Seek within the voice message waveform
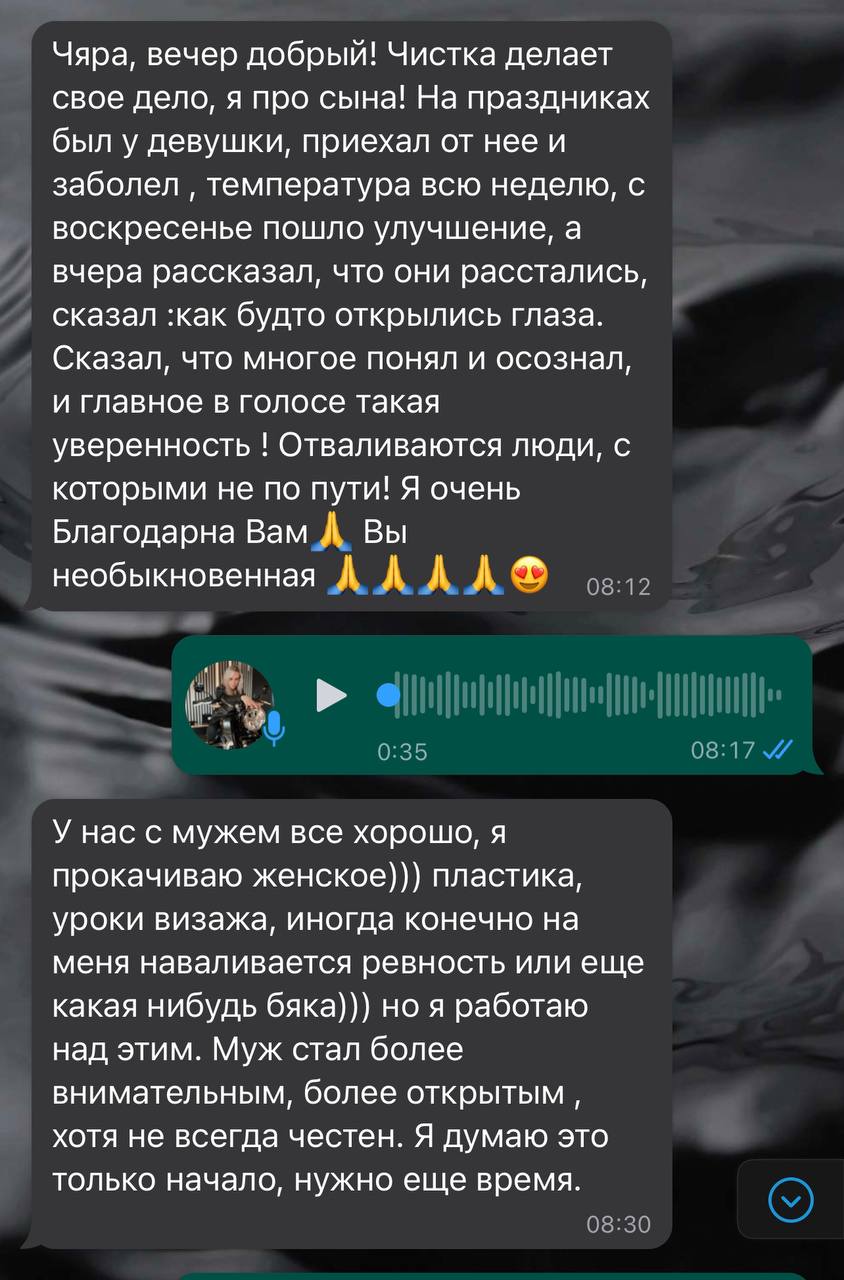 [580, 694]
